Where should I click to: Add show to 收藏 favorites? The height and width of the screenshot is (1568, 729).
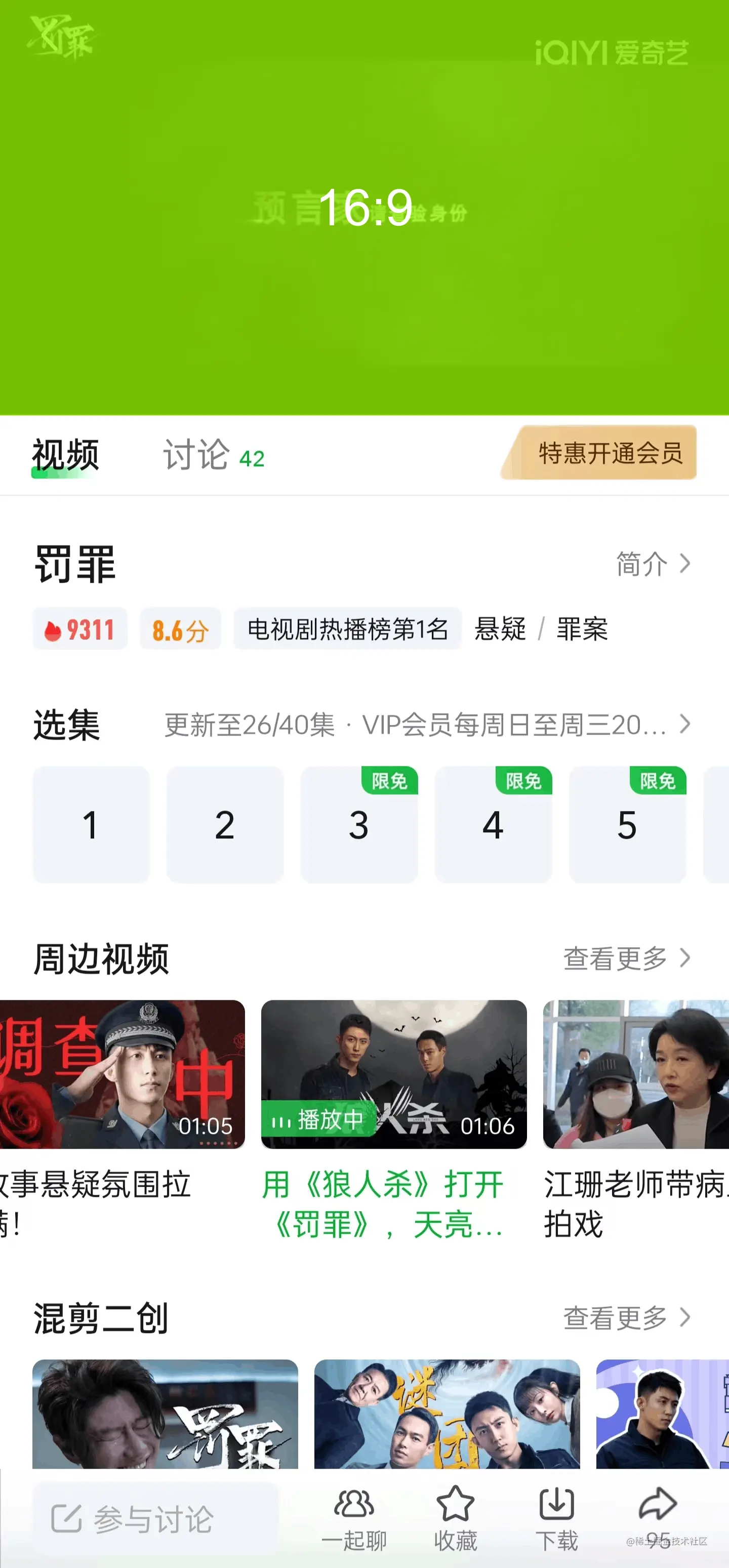point(455,1518)
